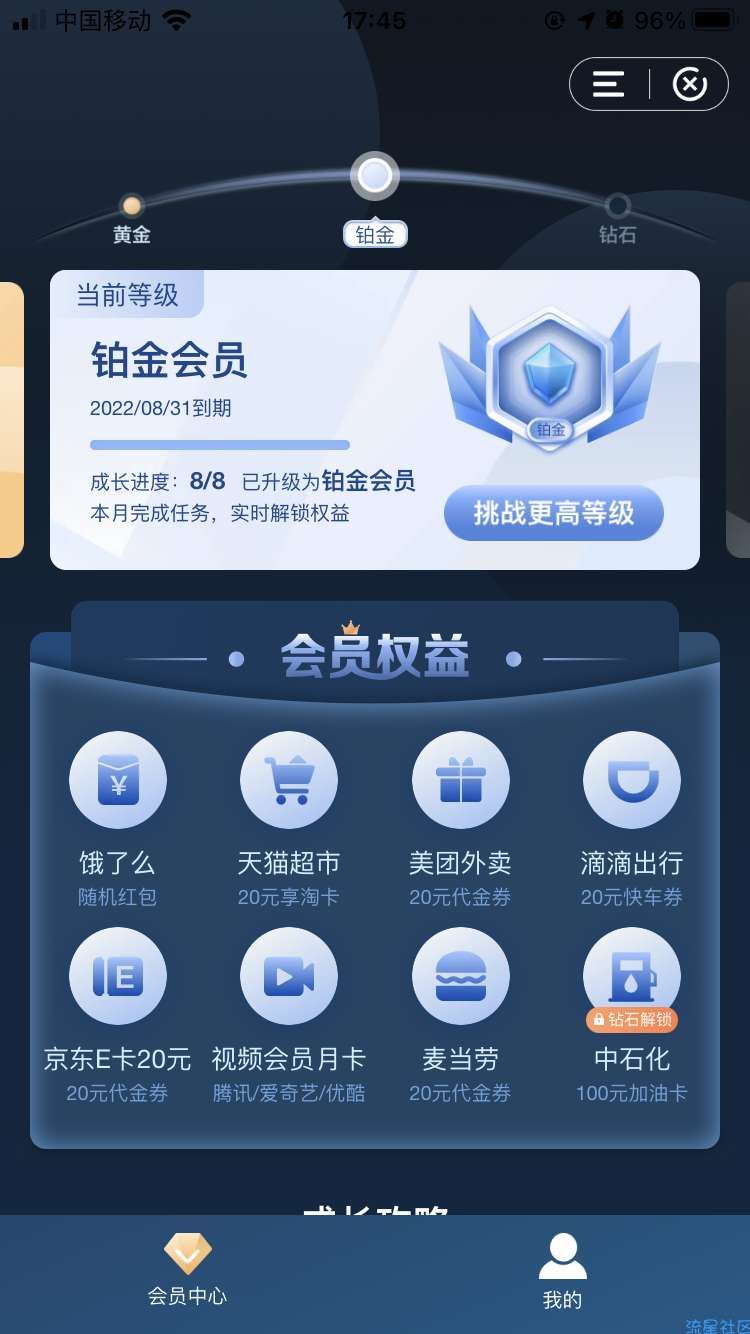Image resolution: width=750 pixels, height=1334 pixels.
Task: Tap the 挑战更高等级 button
Action: (x=553, y=513)
